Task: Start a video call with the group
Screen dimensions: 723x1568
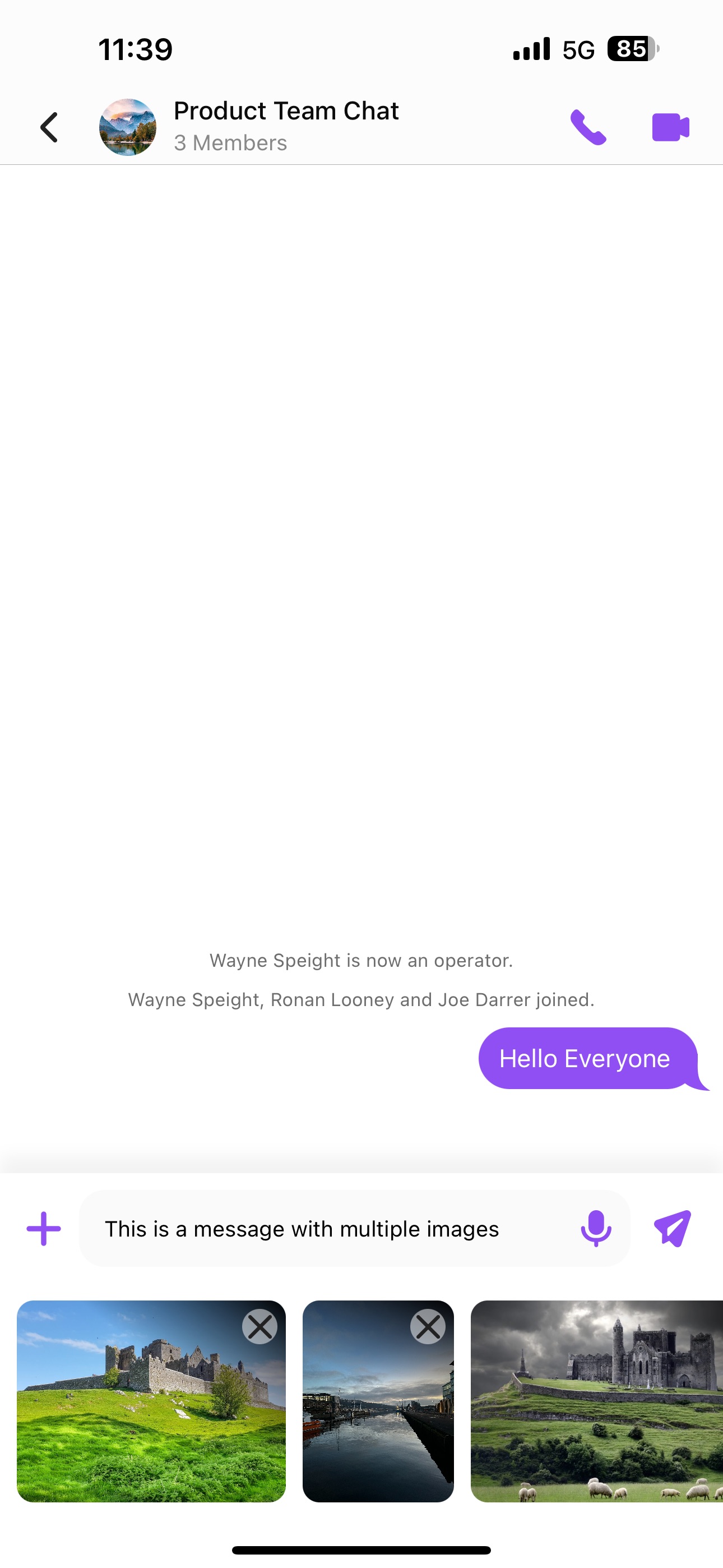Action: click(x=670, y=127)
